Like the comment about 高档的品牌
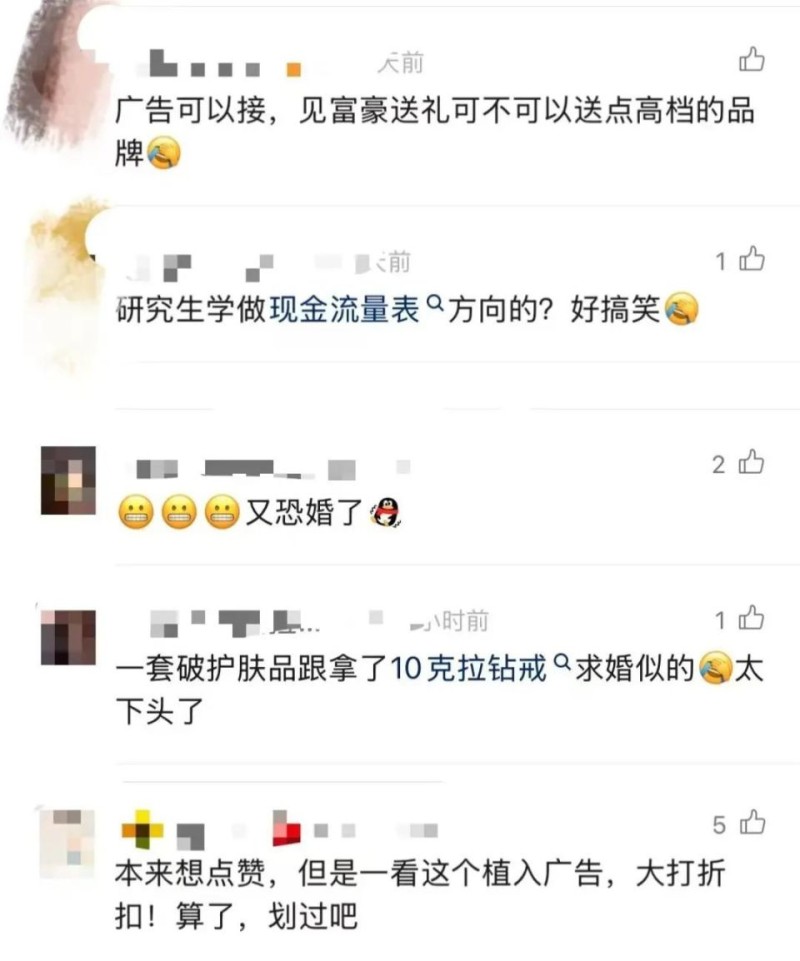Screen dimensions: 800x961 pos(752,61)
